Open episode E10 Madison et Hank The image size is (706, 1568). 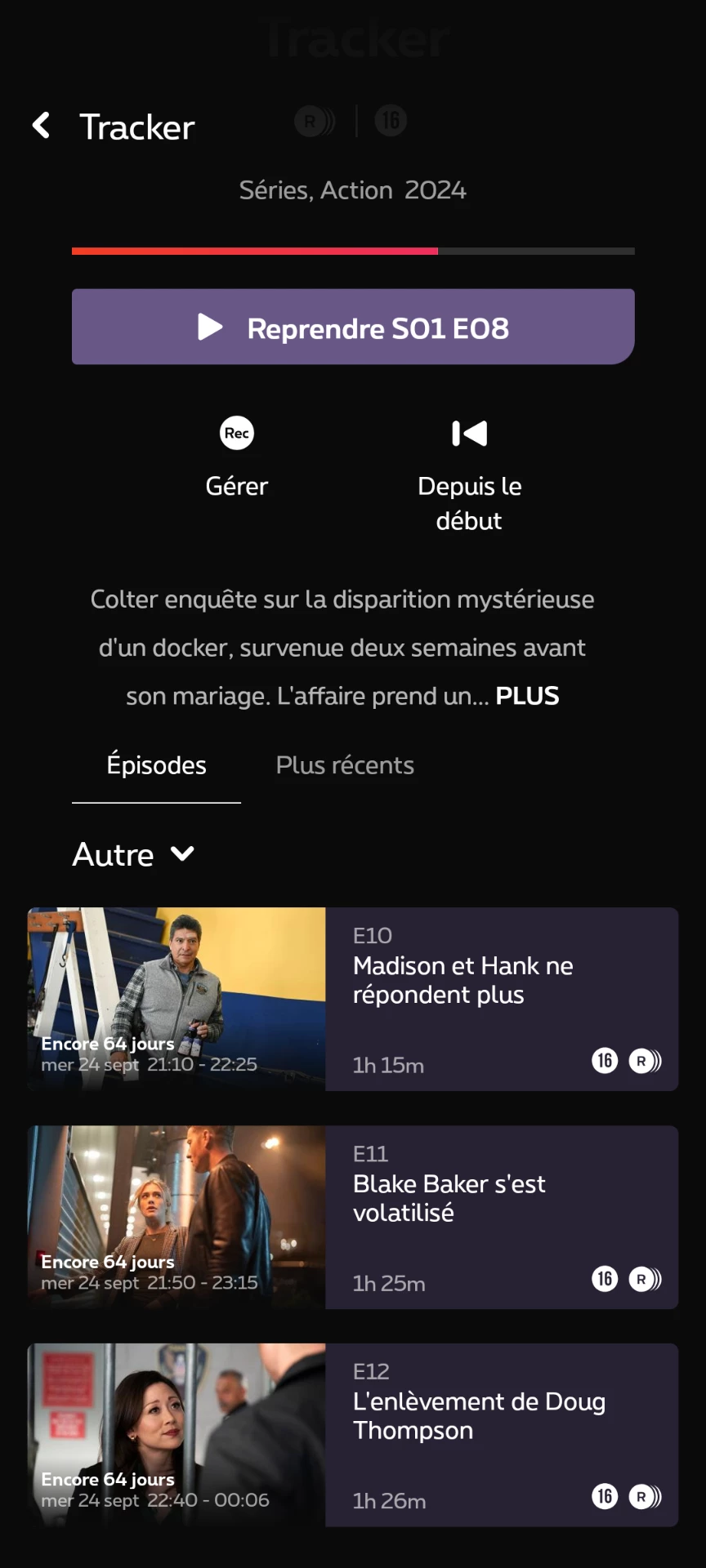pyautogui.click(x=353, y=999)
